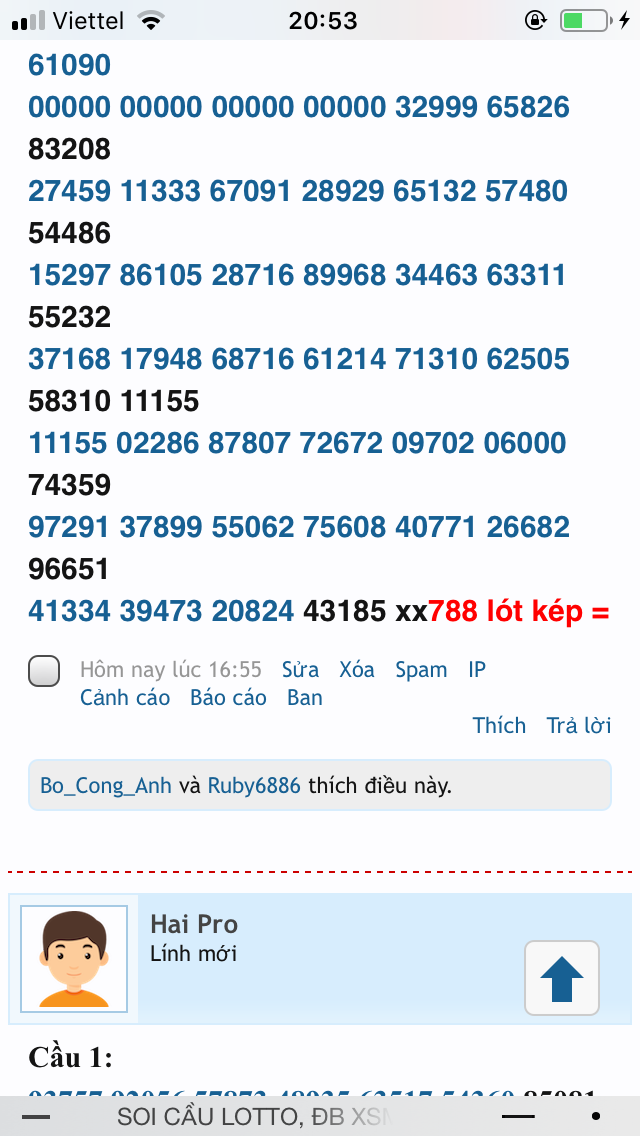Report the post via Báo cáo
This screenshot has width=640, height=1136.
(x=228, y=698)
